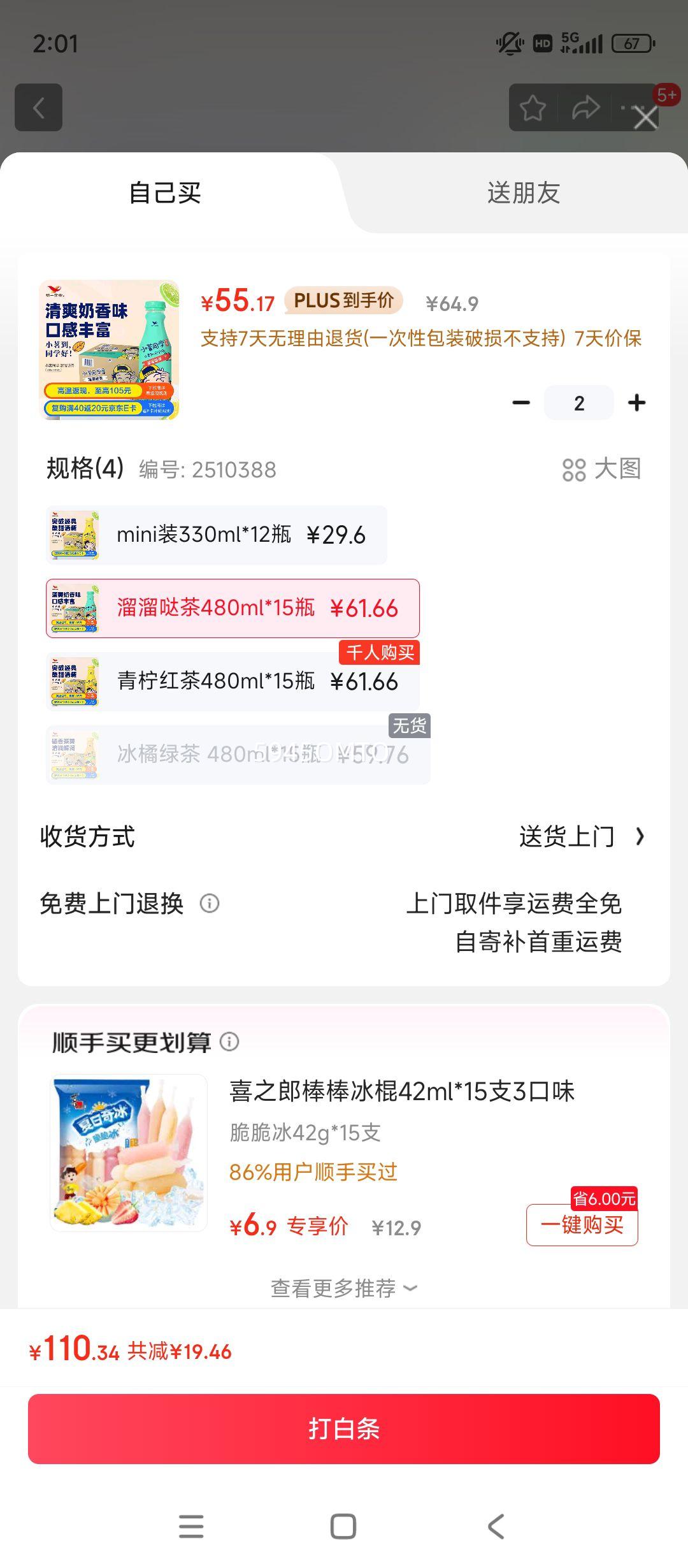The width and height of the screenshot is (688, 1568).
Task: Tap the quantity field showing 2
Action: [578, 403]
